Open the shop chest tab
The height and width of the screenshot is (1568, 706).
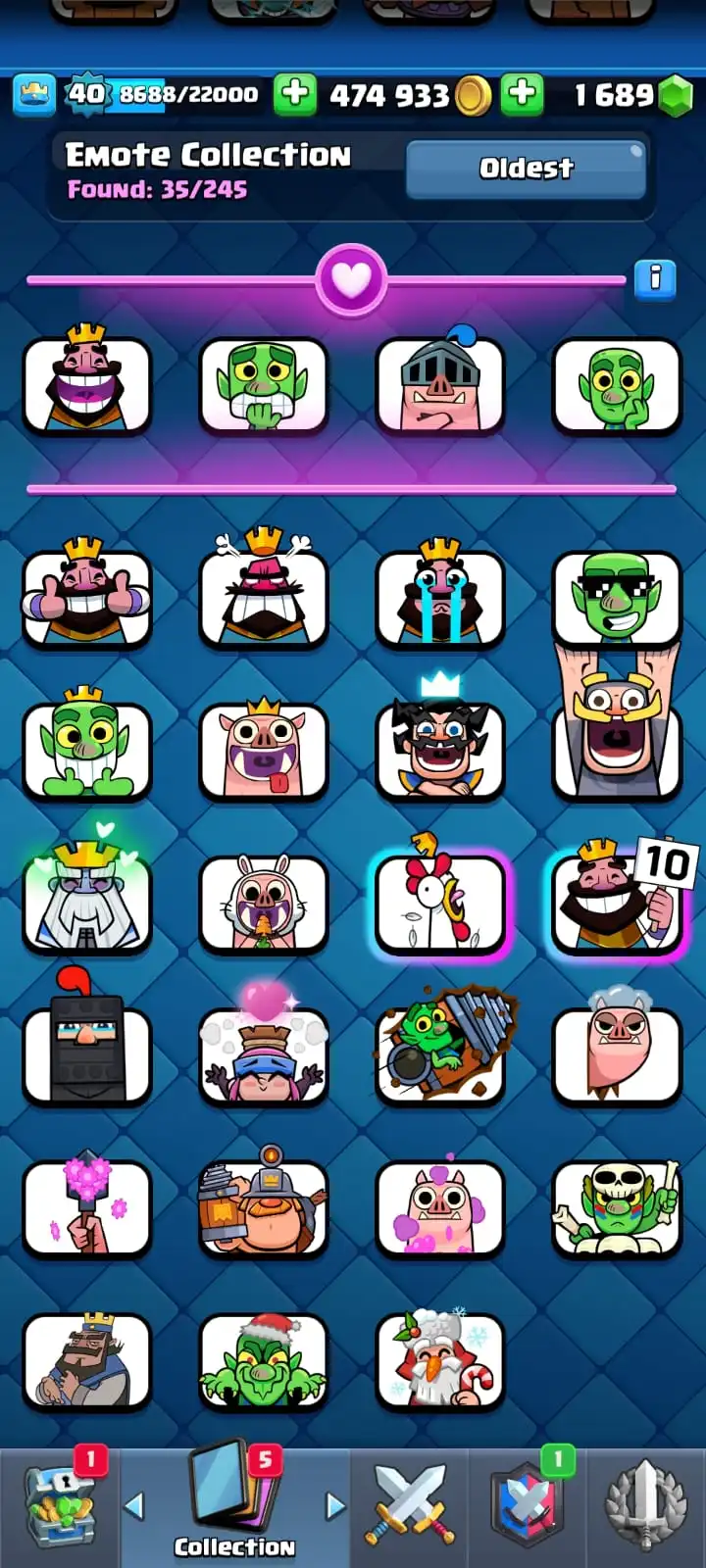click(59, 1509)
